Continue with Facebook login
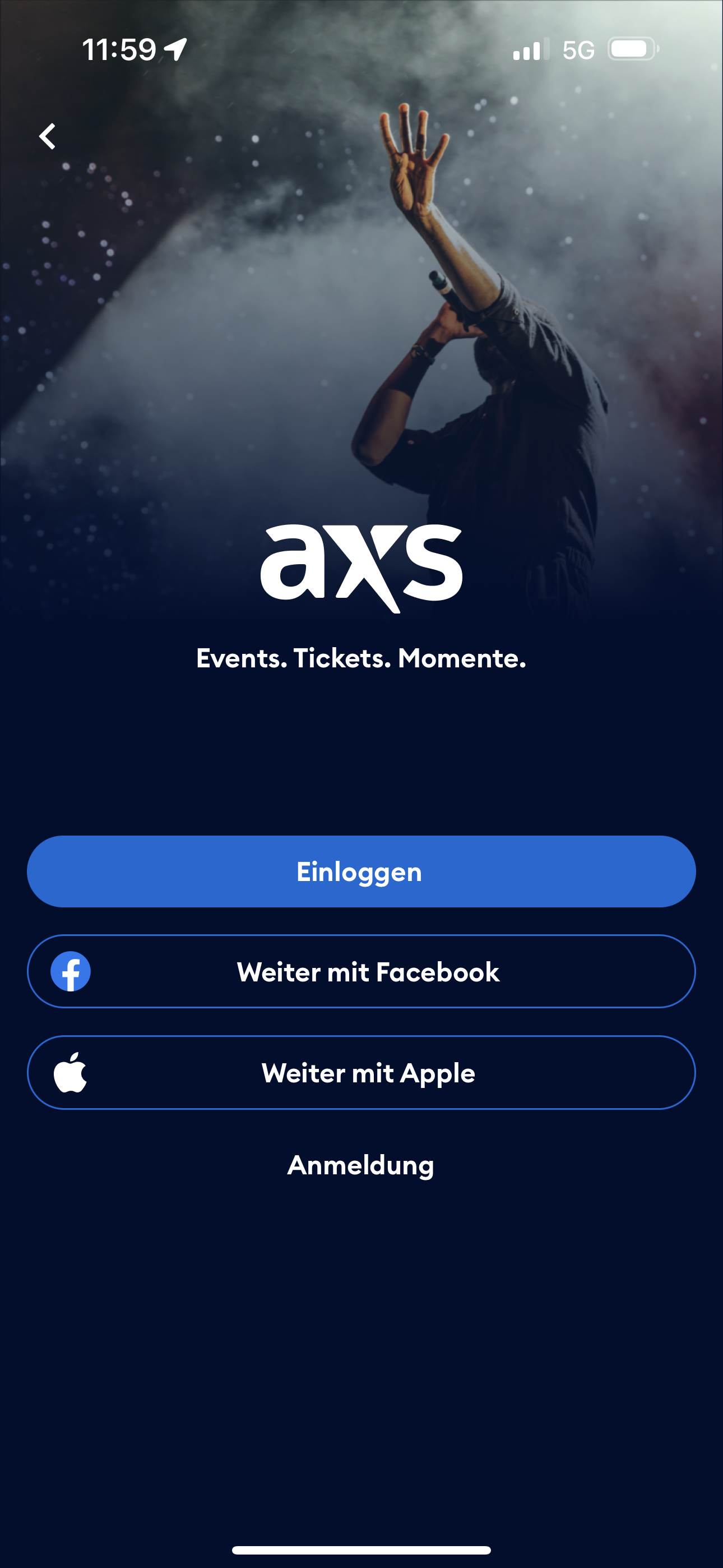723x1568 pixels. coord(361,971)
